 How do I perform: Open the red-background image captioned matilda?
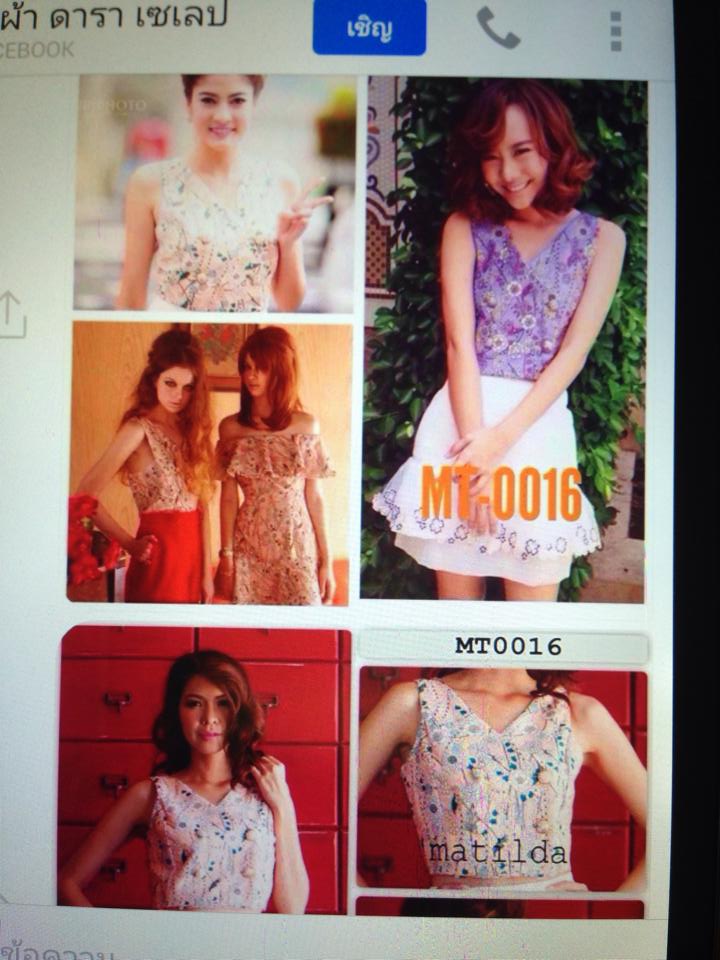tap(502, 778)
